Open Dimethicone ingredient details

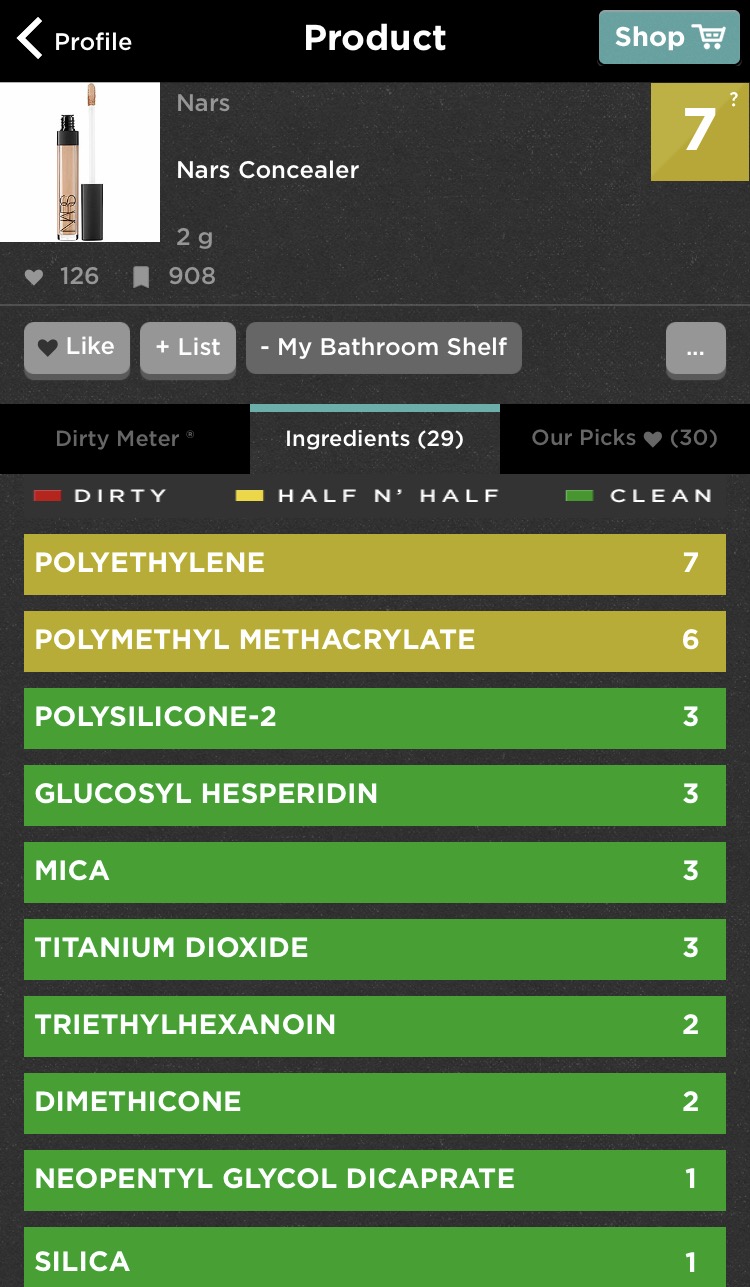[x=375, y=1103]
